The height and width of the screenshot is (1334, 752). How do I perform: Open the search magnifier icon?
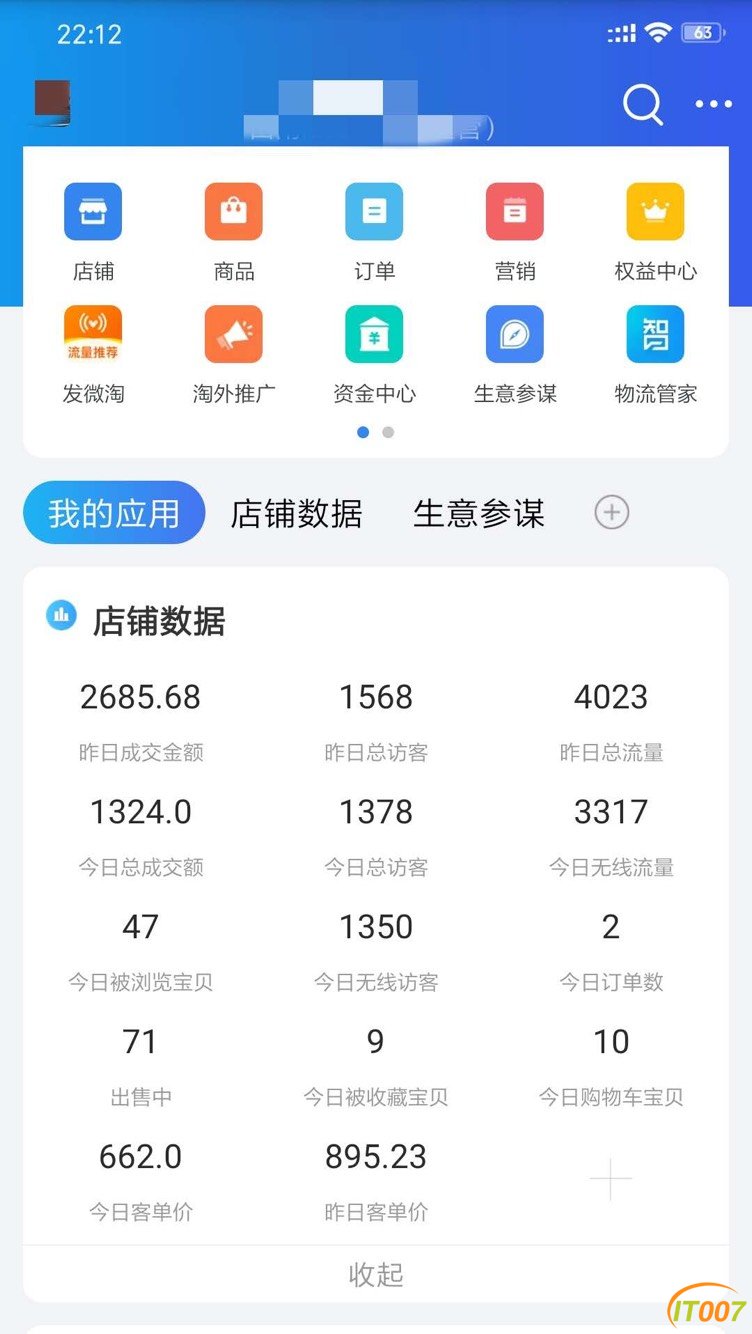[x=643, y=104]
